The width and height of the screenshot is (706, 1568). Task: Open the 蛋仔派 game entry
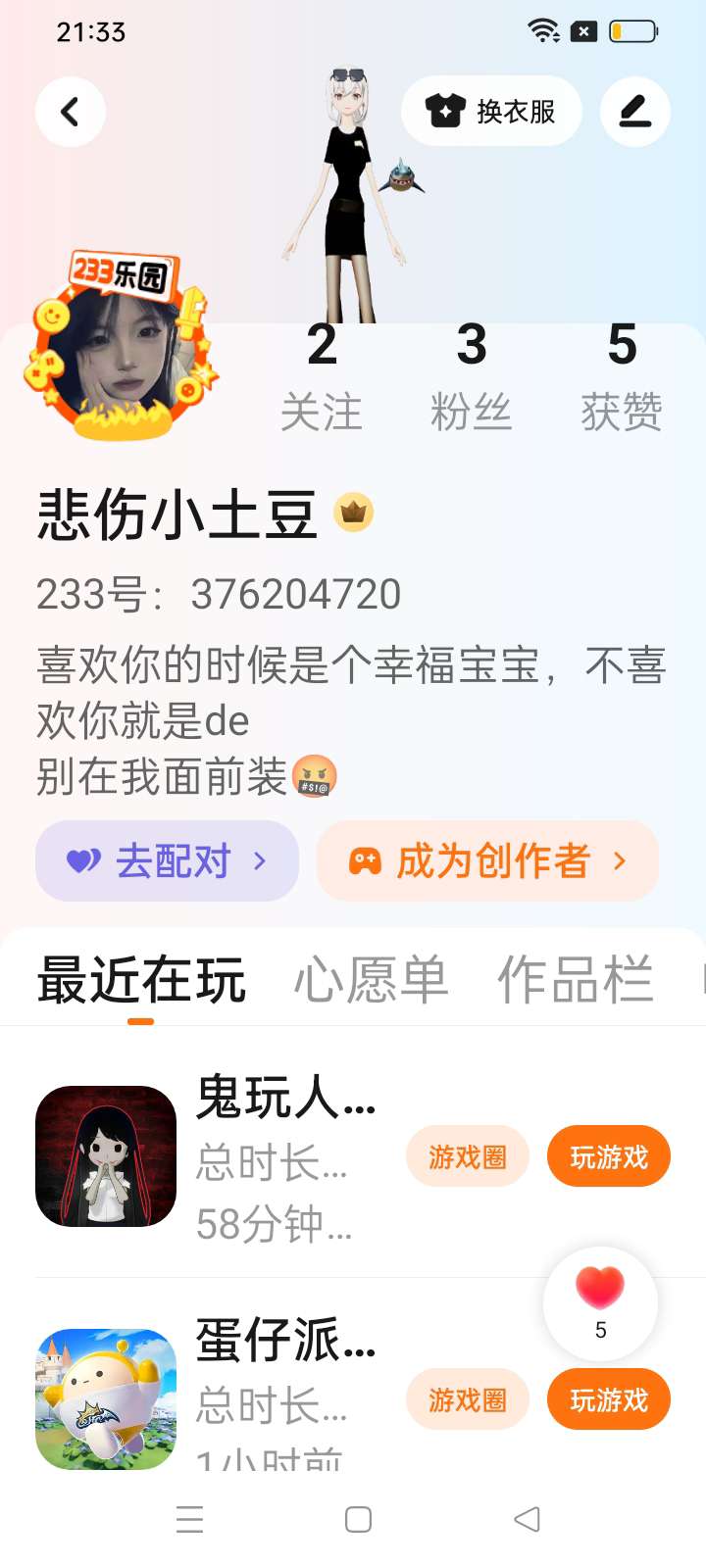[x=106, y=1398]
